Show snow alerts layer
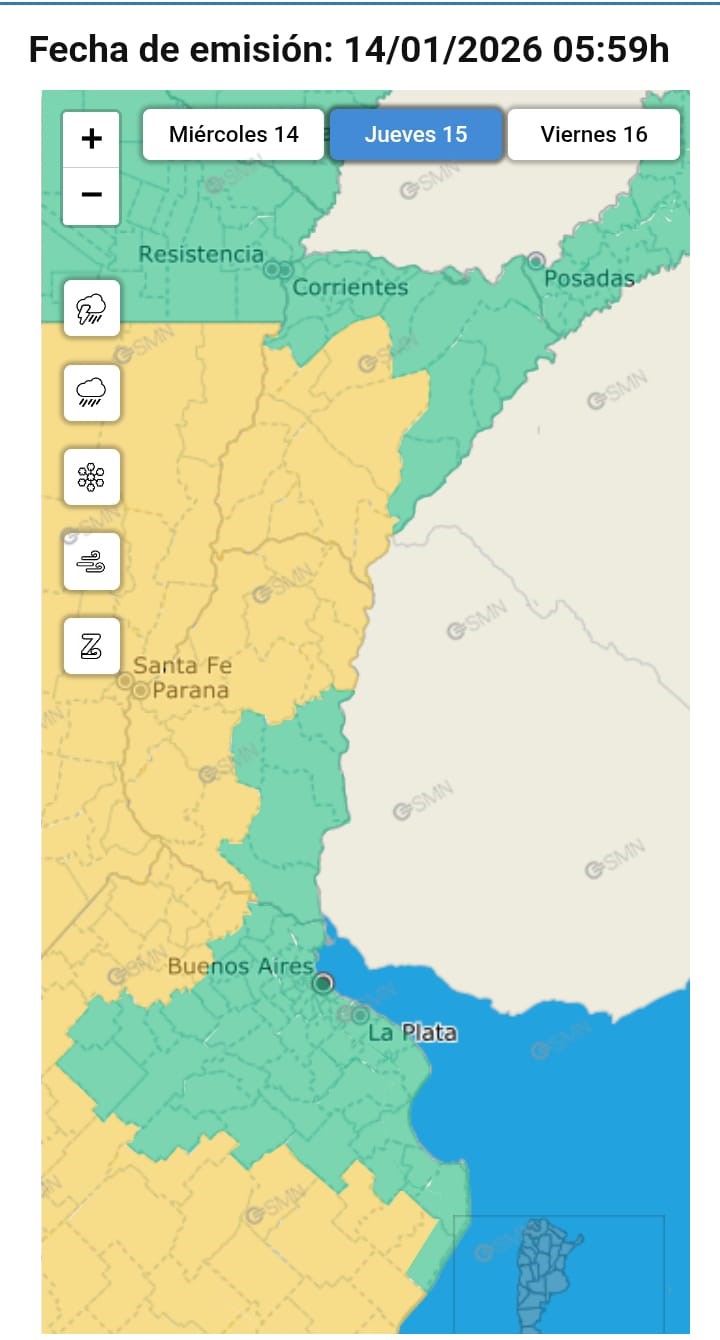 click(92, 478)
